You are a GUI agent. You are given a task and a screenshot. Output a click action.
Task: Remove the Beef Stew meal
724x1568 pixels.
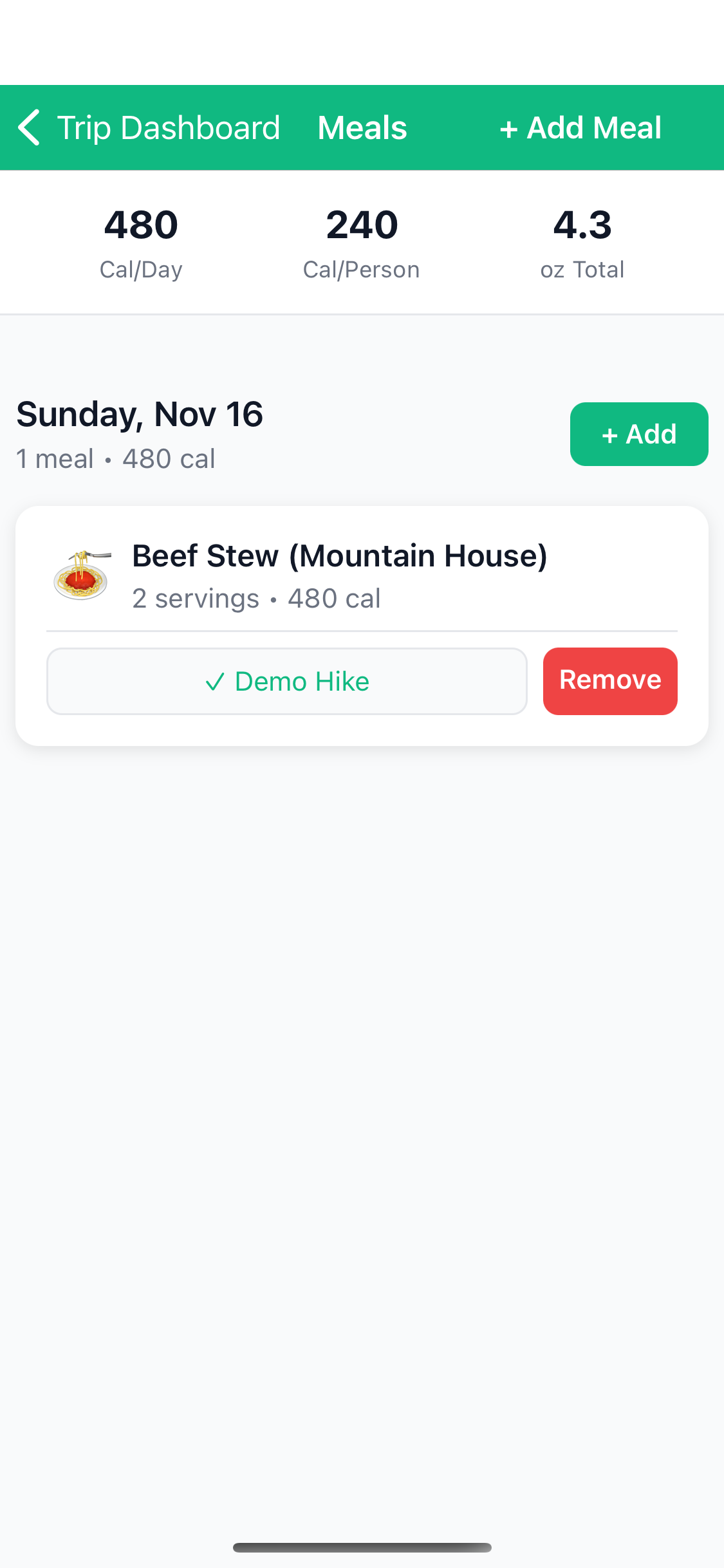click(x=609, y=681)
